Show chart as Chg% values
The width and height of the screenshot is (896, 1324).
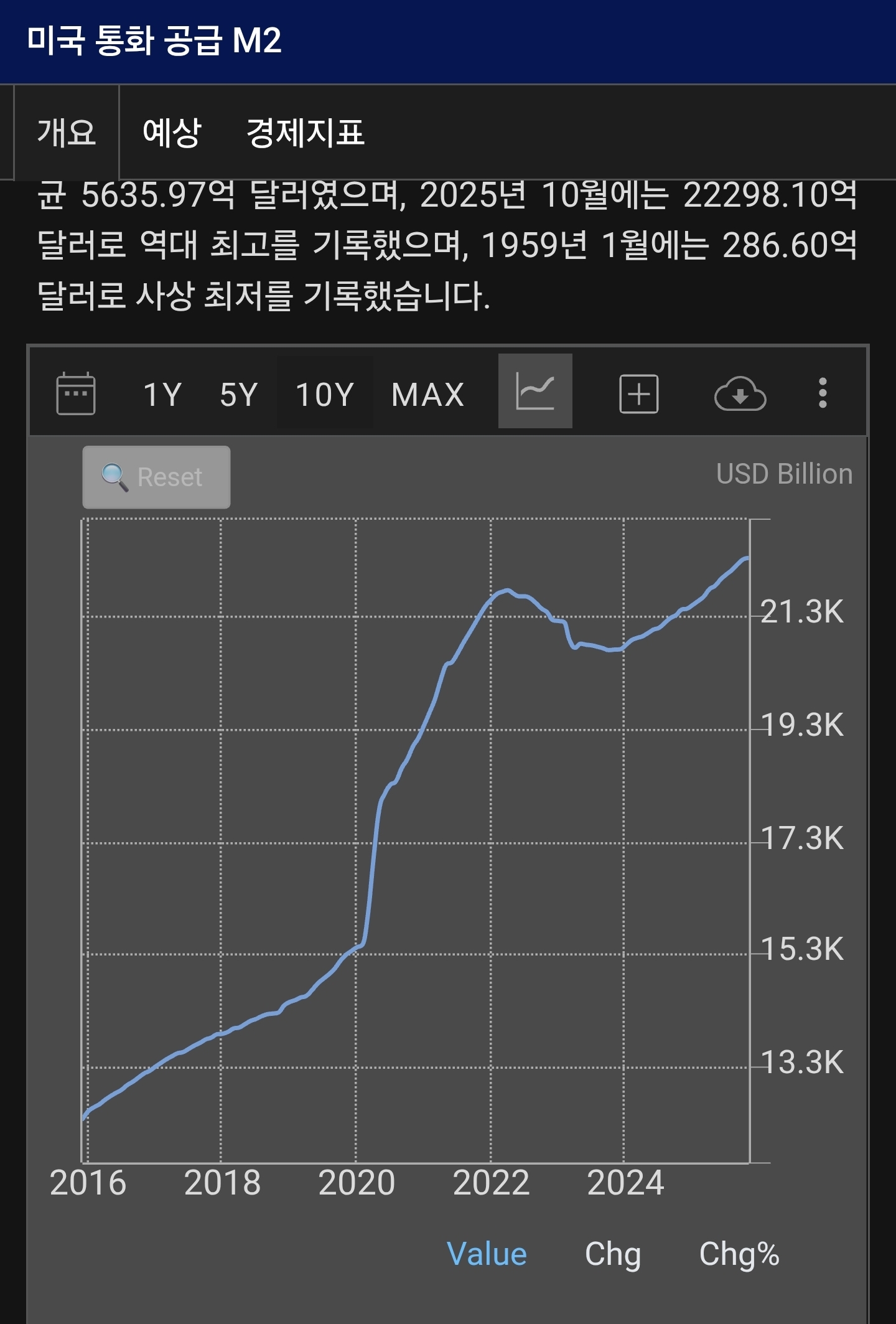739,1254
